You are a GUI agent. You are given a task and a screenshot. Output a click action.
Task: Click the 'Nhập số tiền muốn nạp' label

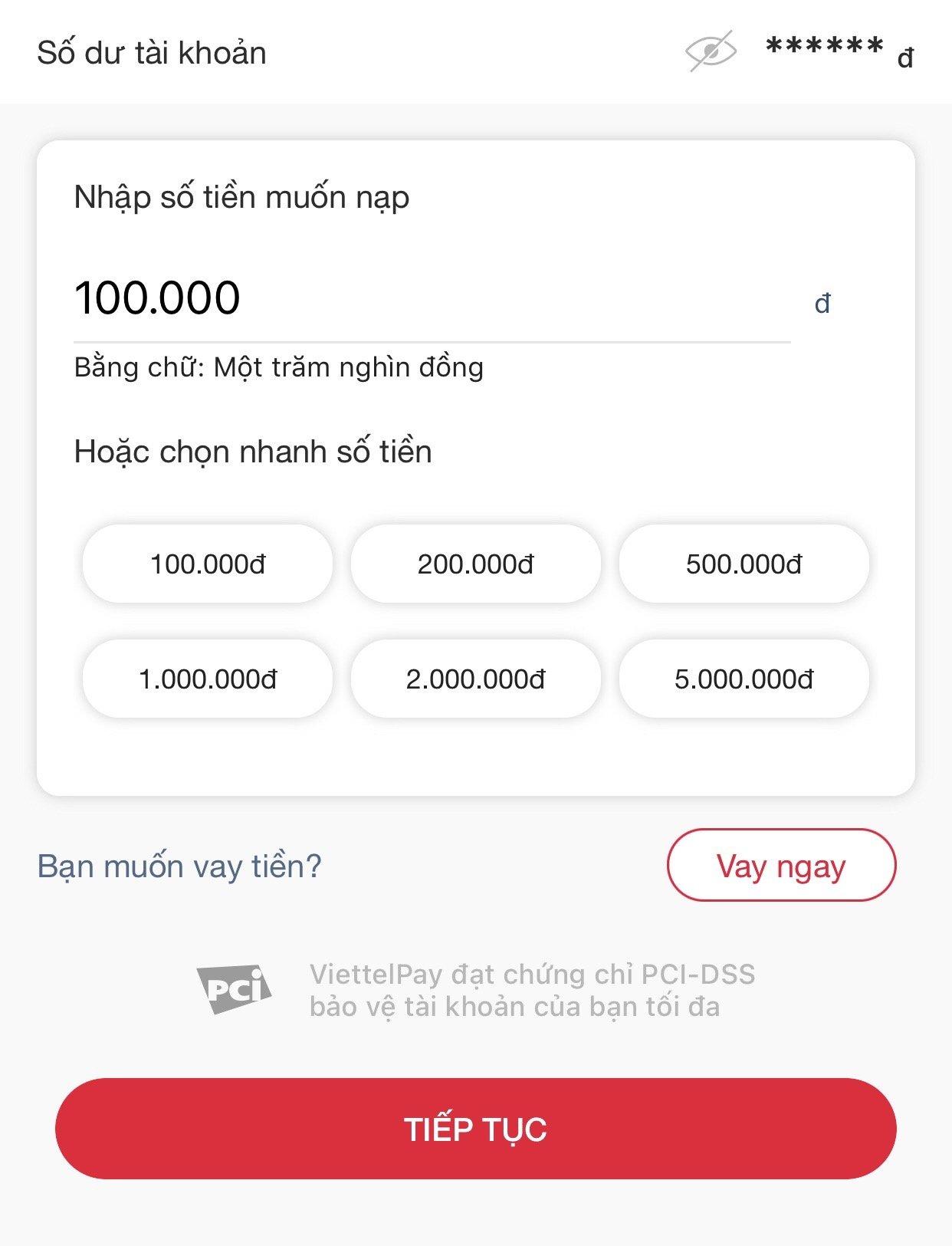[240, 198]
